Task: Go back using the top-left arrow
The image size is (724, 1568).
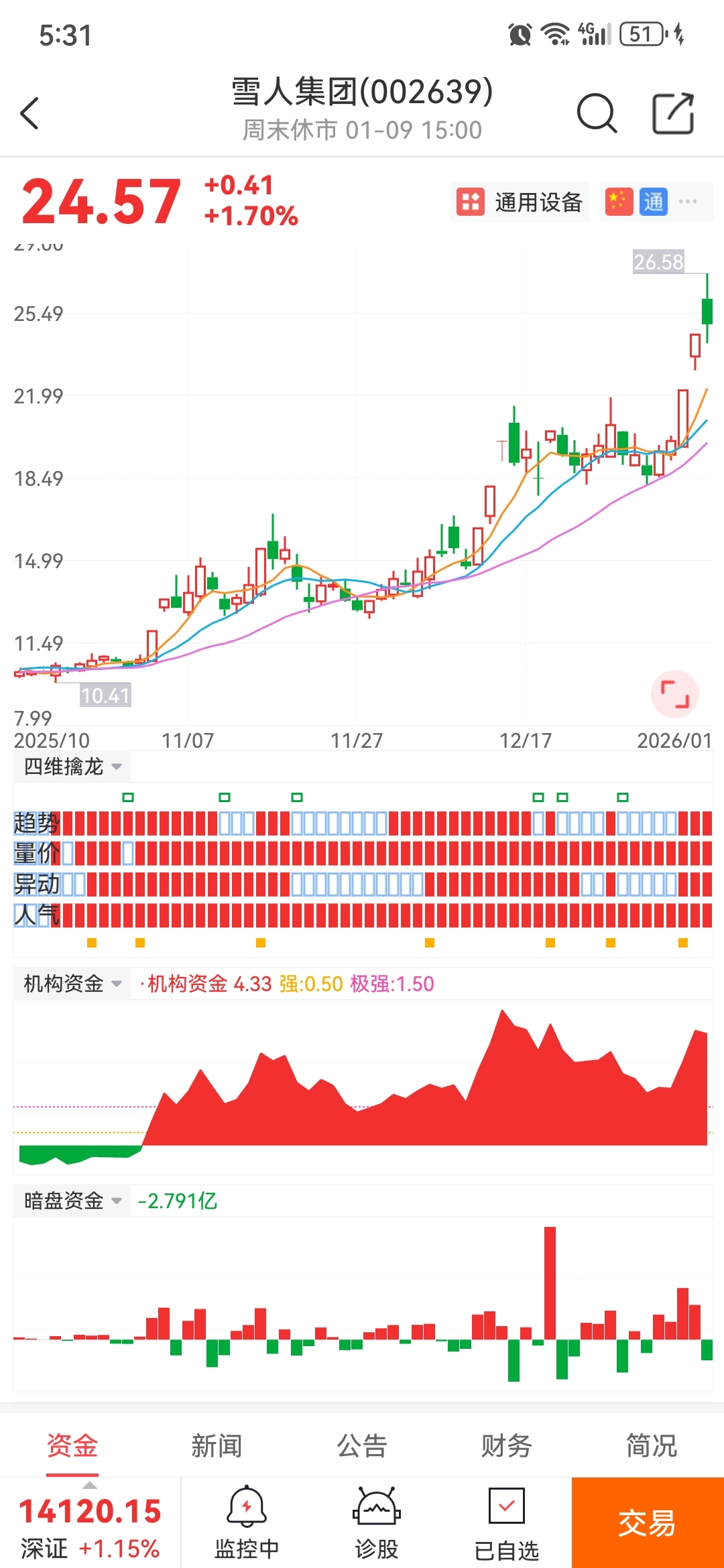Action: 29,113
